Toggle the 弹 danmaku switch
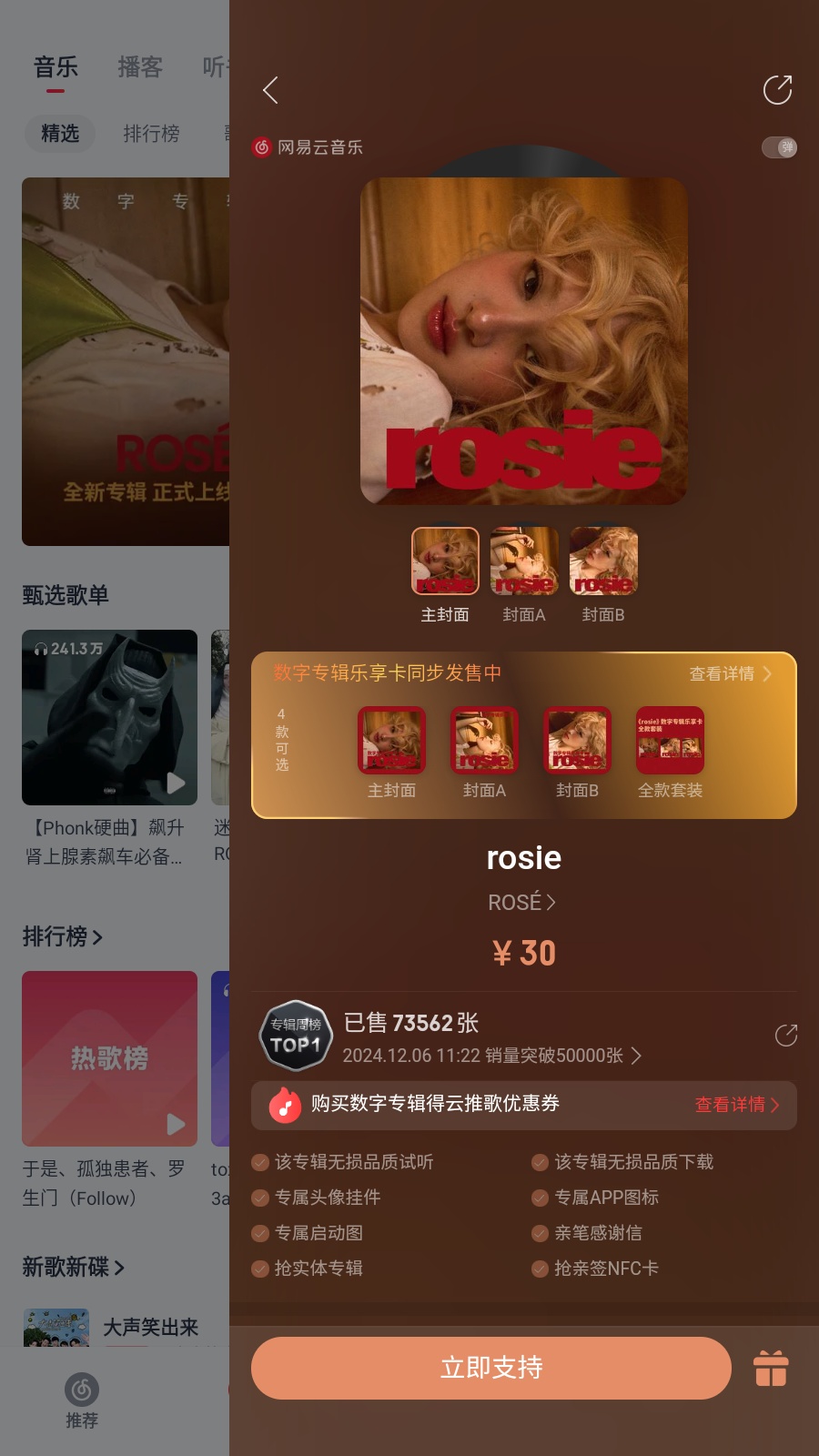 click(x=779, y=147)
